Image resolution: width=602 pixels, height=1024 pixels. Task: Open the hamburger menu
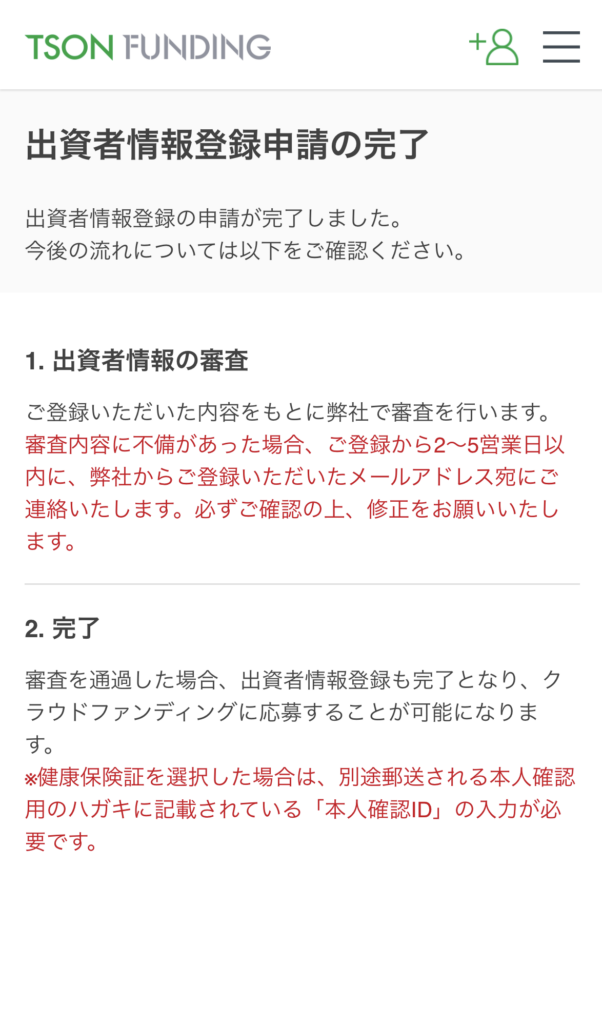[x=561, y=46]
